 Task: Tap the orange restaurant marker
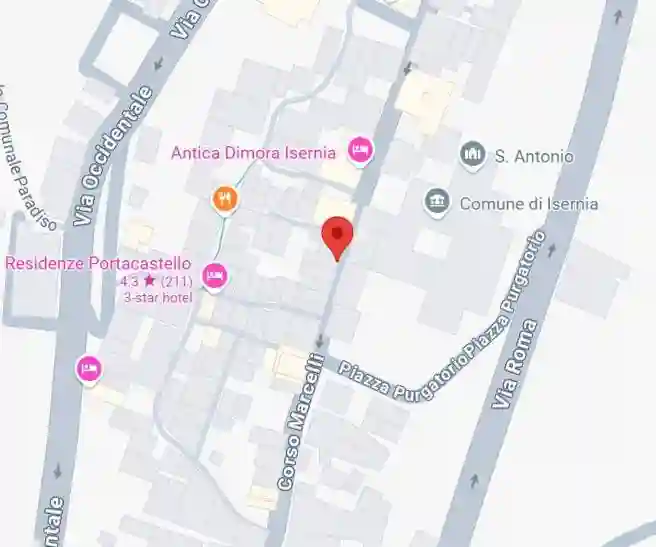[x=226, y=199]
